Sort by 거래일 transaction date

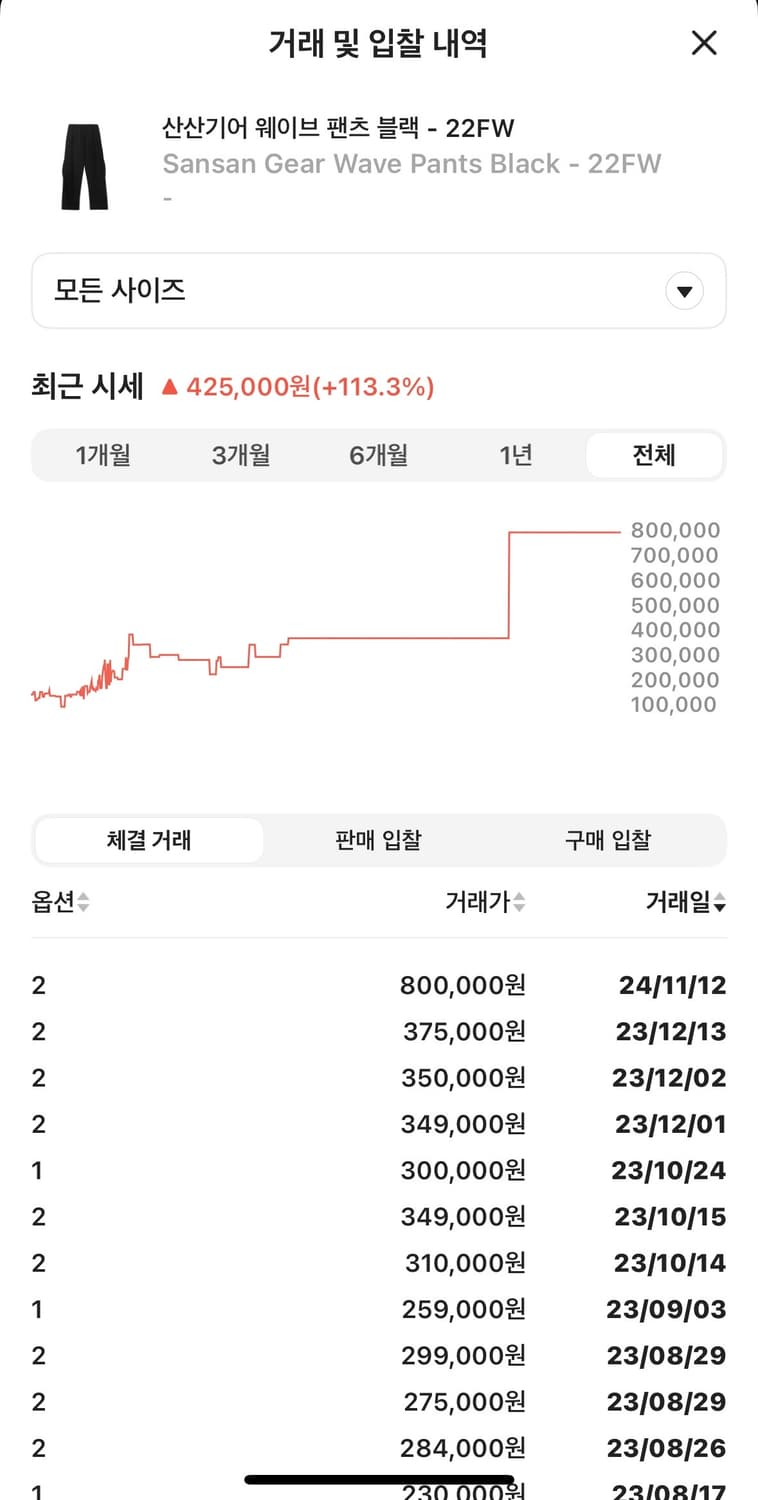pyautogui.click(x=686, y=902)
